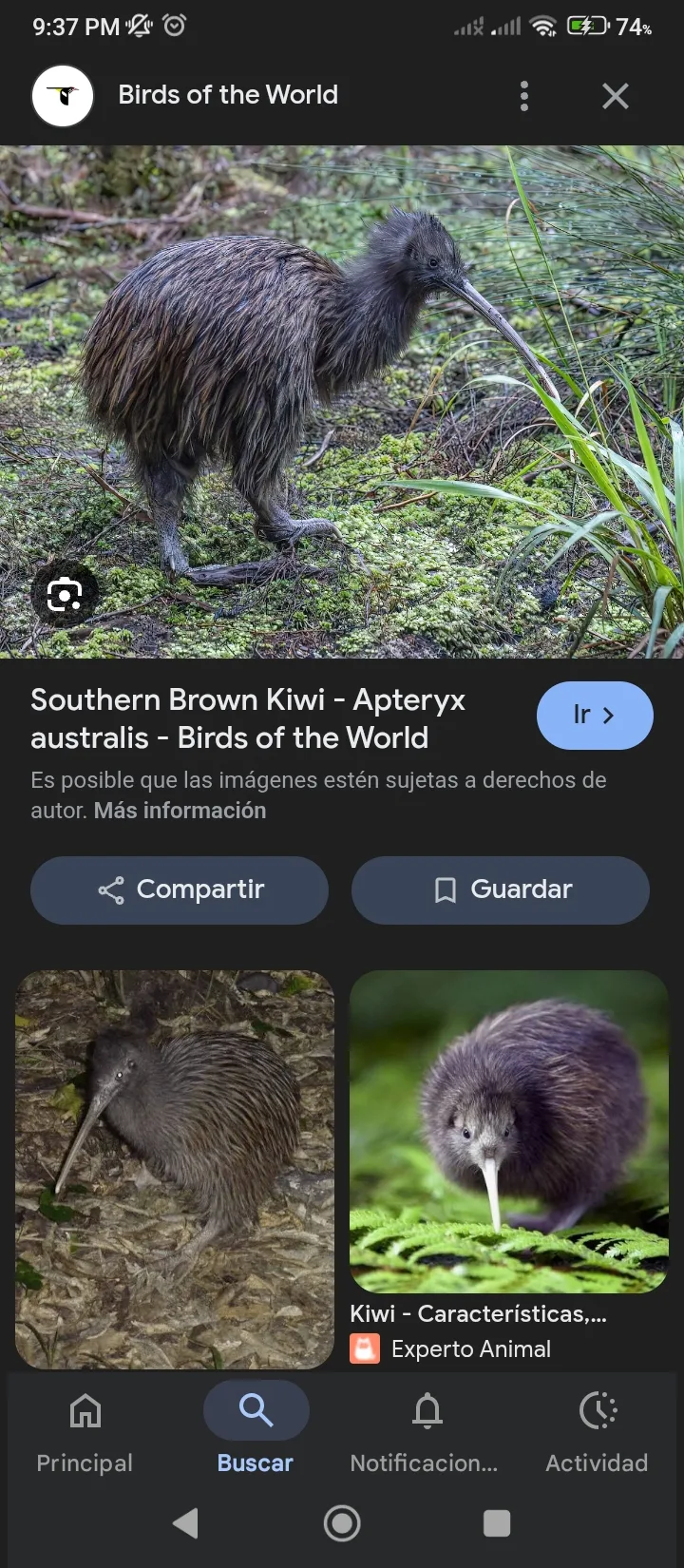
Task: Search this image with Google Lens
Action: coord(64,595)
